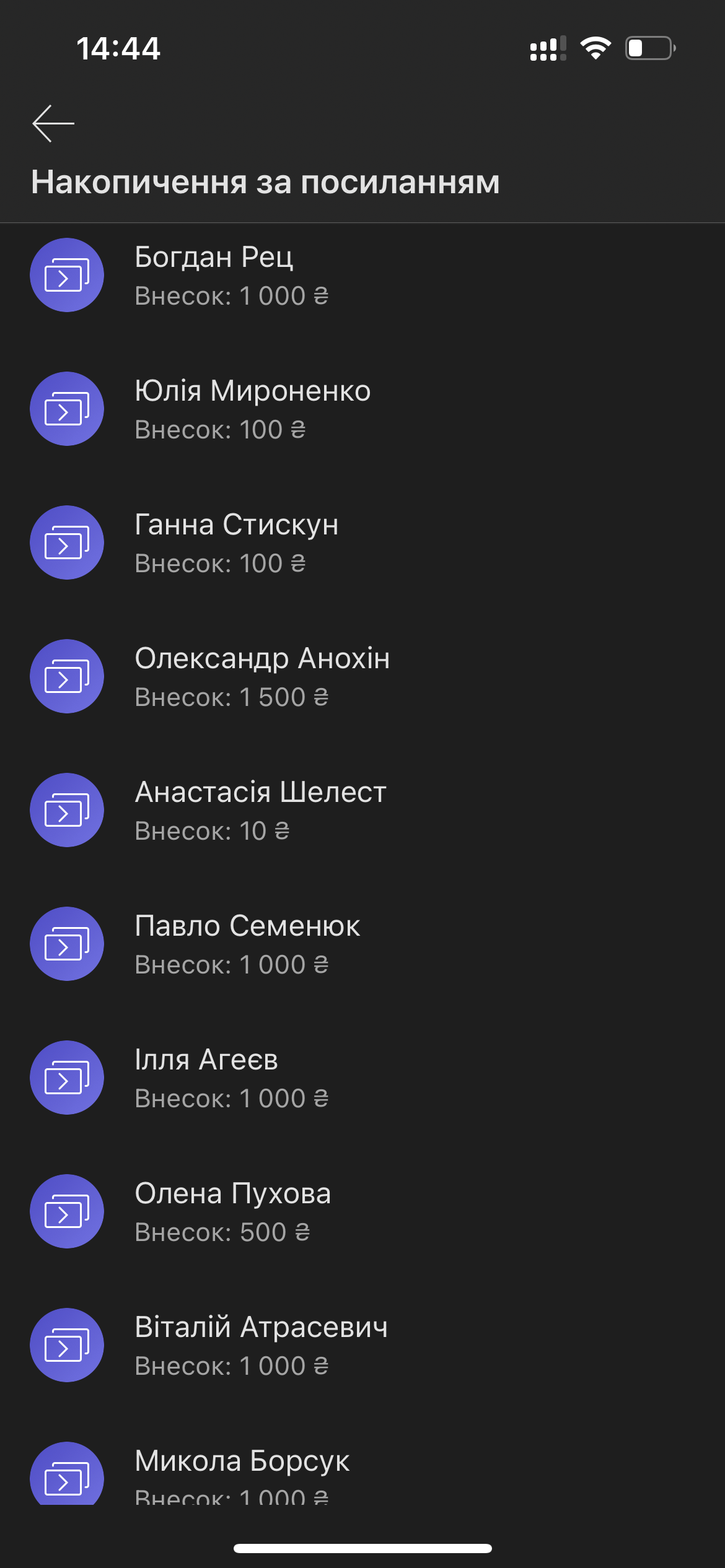Select Павло Семенюк's contribution icon
Screen dimensions: 725x1568
tap(67, 944)
